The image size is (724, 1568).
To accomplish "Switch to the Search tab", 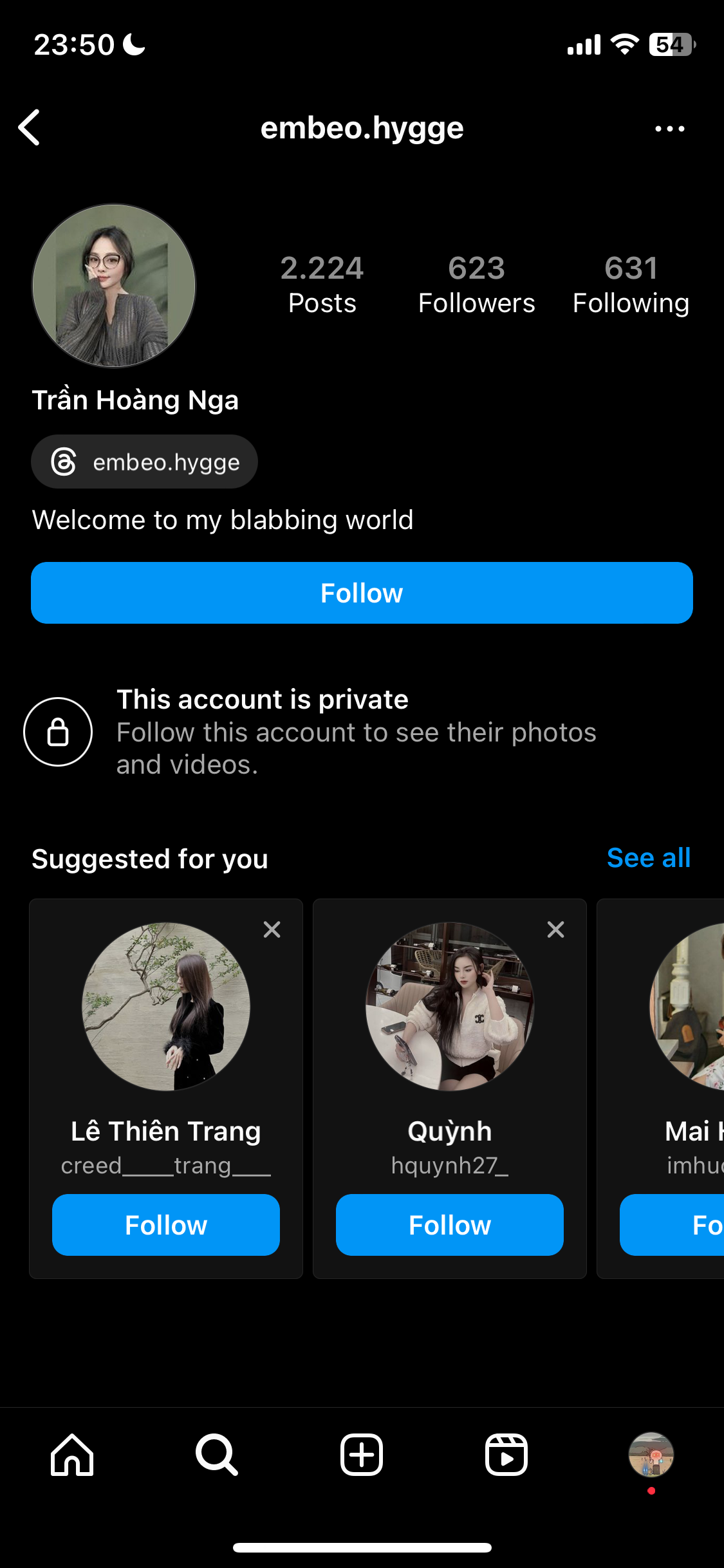I will click(217, 1455).
